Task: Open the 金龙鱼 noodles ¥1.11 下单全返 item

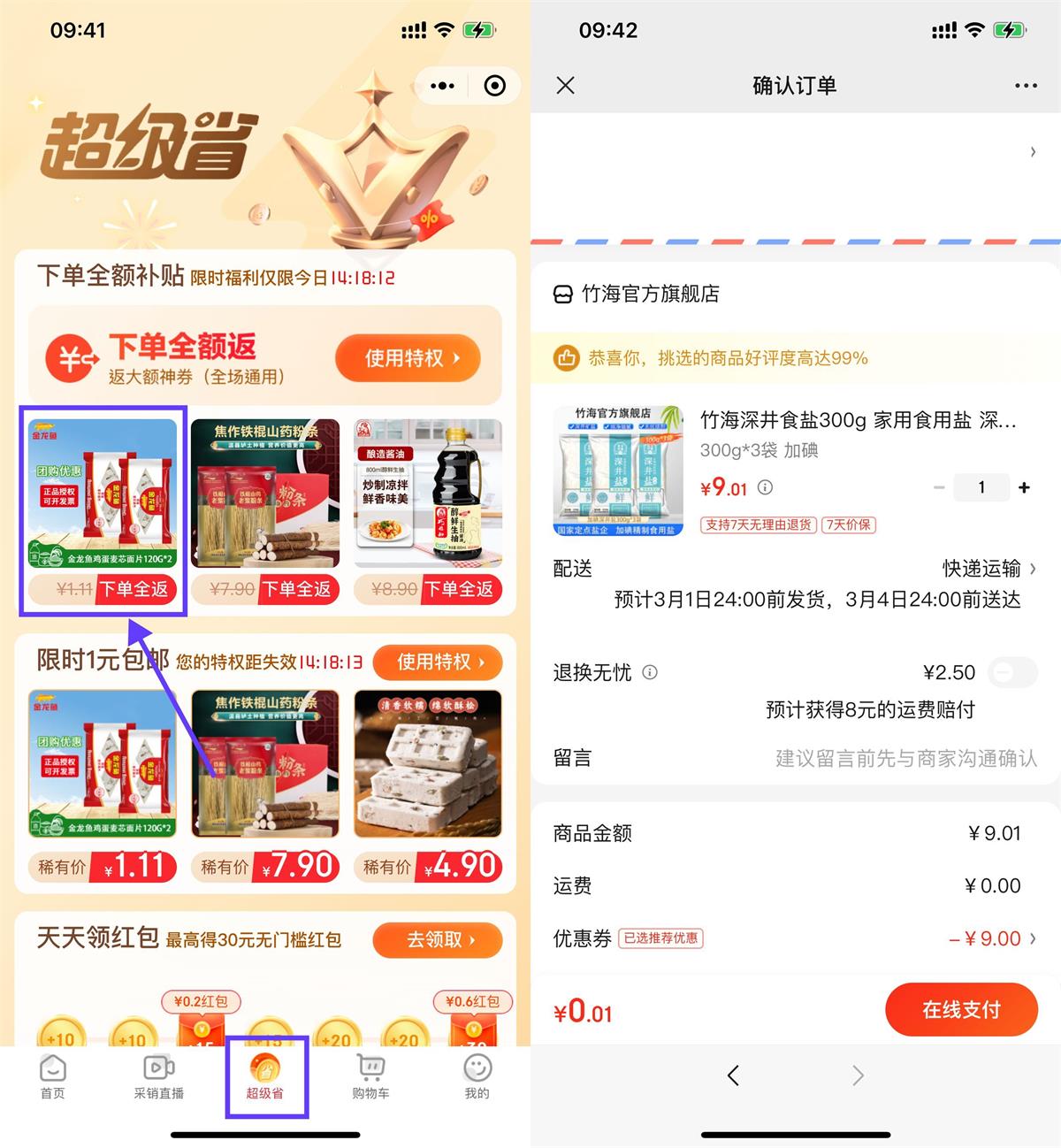Action: coord(103,509)
